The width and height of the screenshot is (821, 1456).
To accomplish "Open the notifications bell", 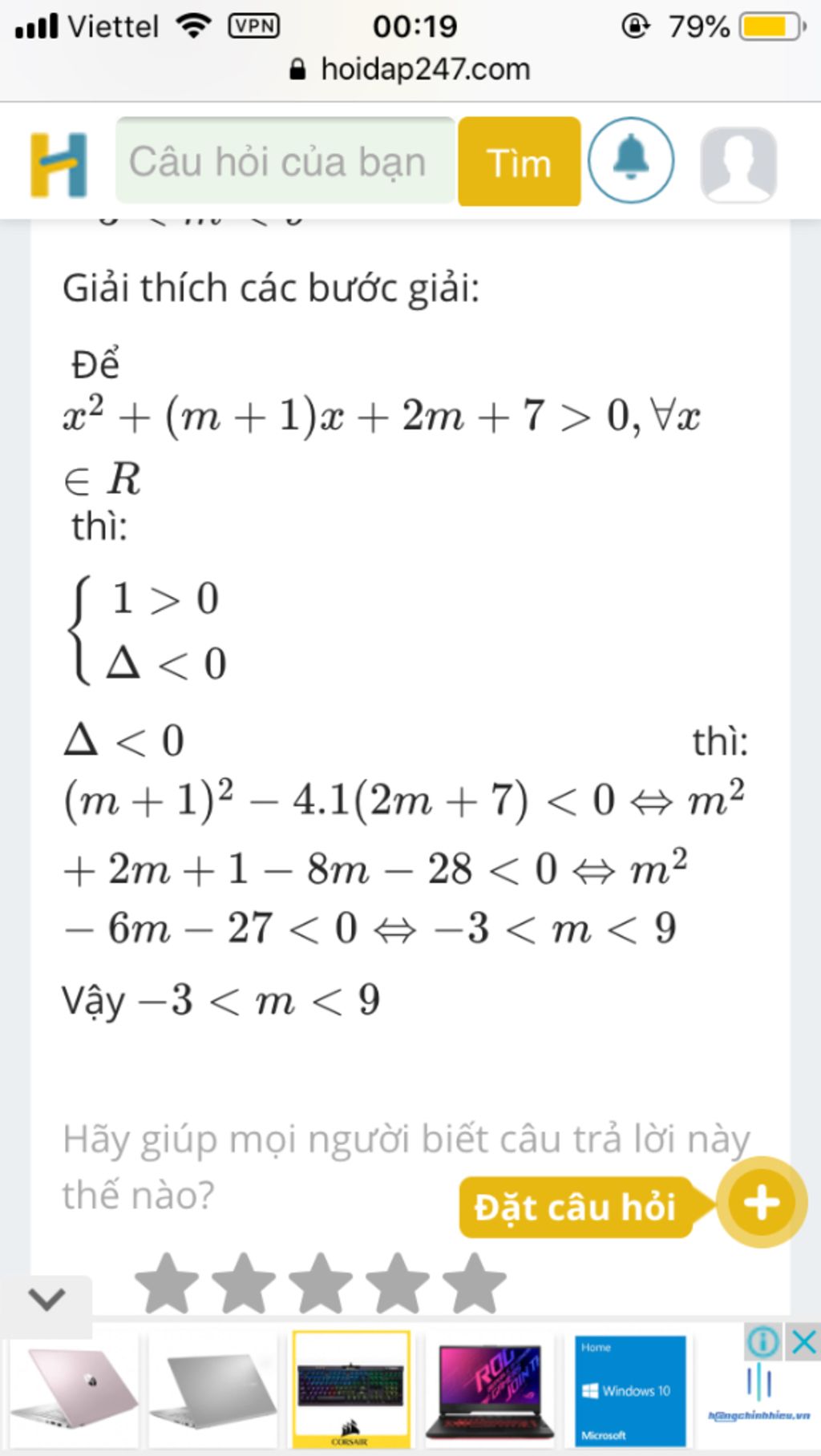I will pos(630,159).
